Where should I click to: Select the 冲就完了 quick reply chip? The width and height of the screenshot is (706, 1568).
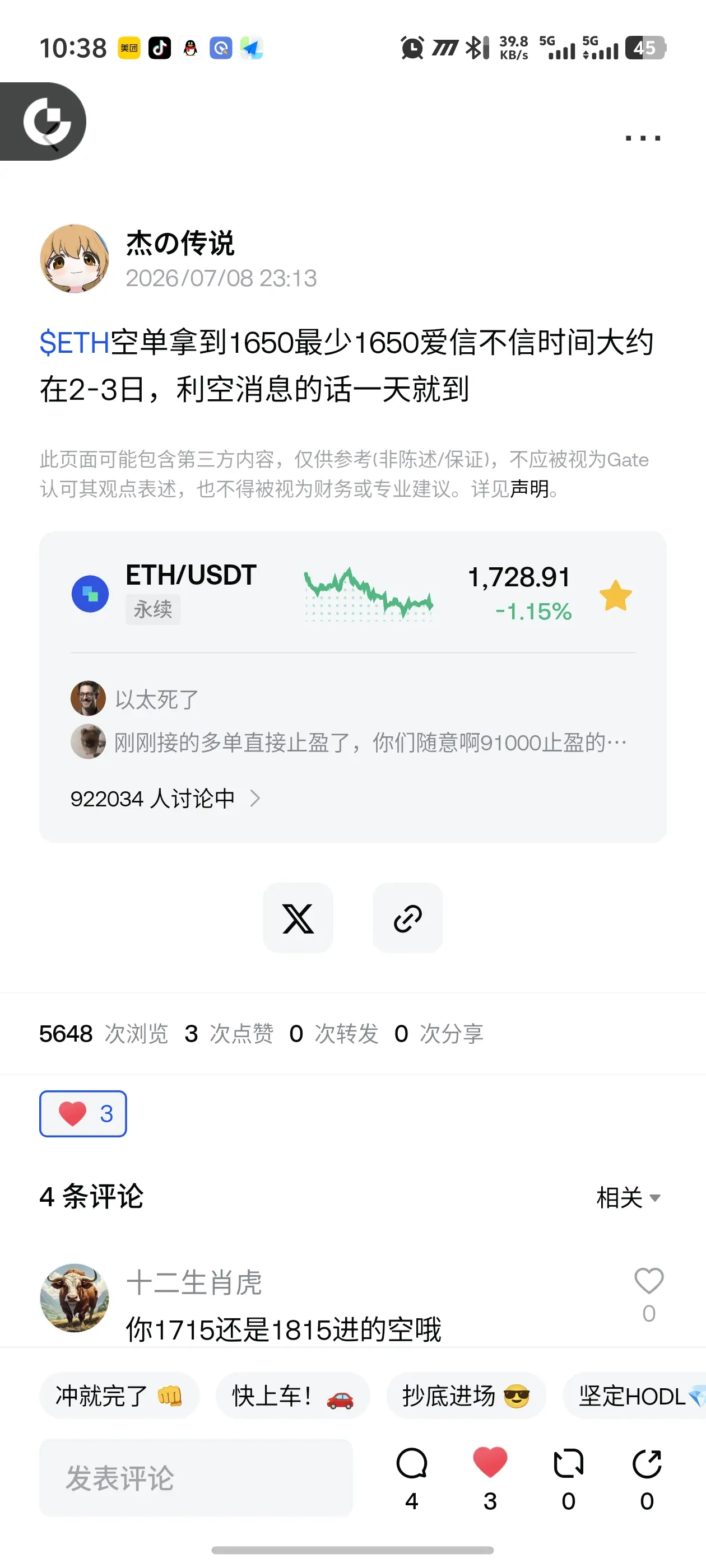119,1396
